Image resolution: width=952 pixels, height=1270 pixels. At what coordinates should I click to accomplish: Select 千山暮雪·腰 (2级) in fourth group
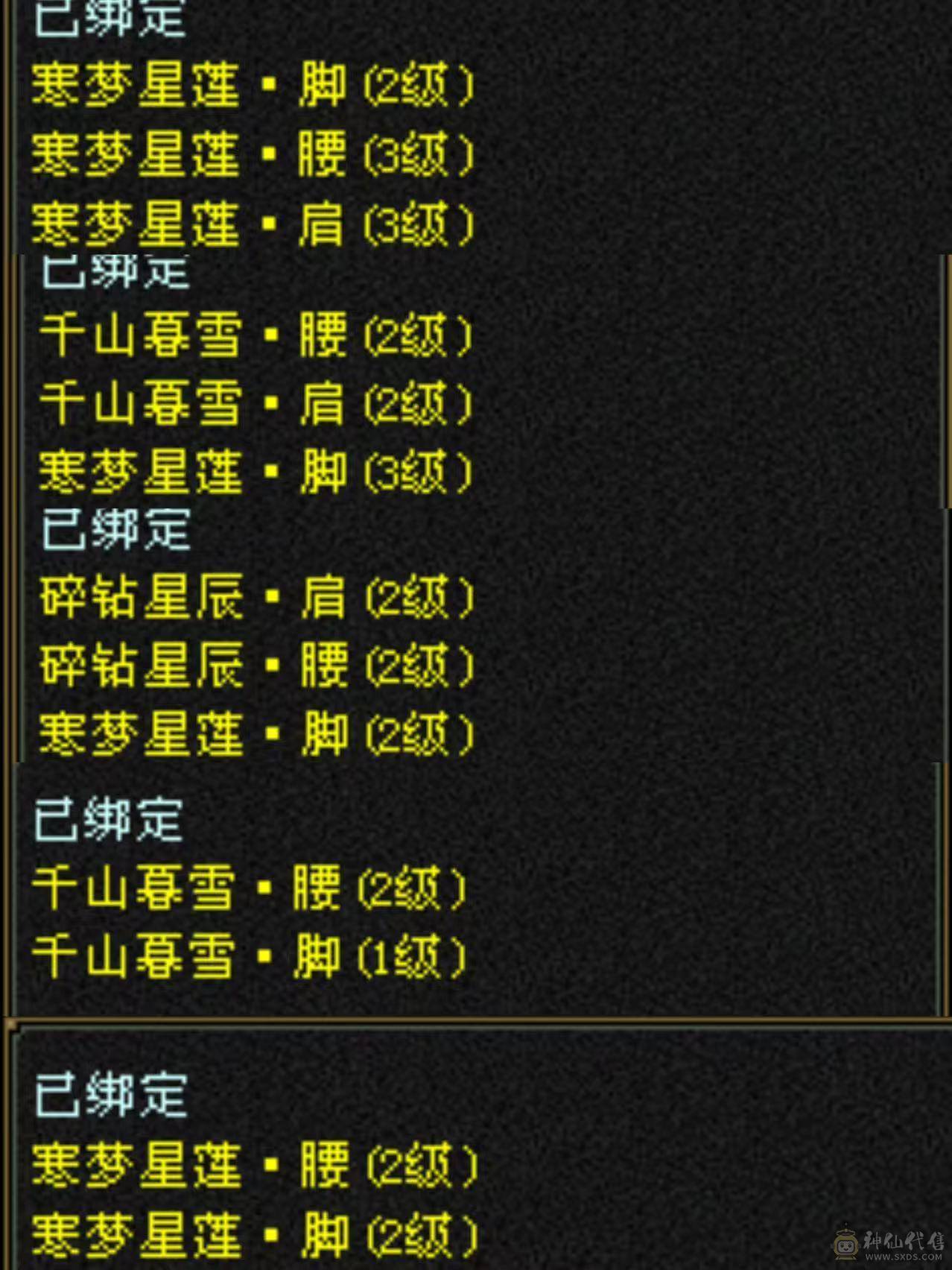pyautogui.click(x=250, y=887)
